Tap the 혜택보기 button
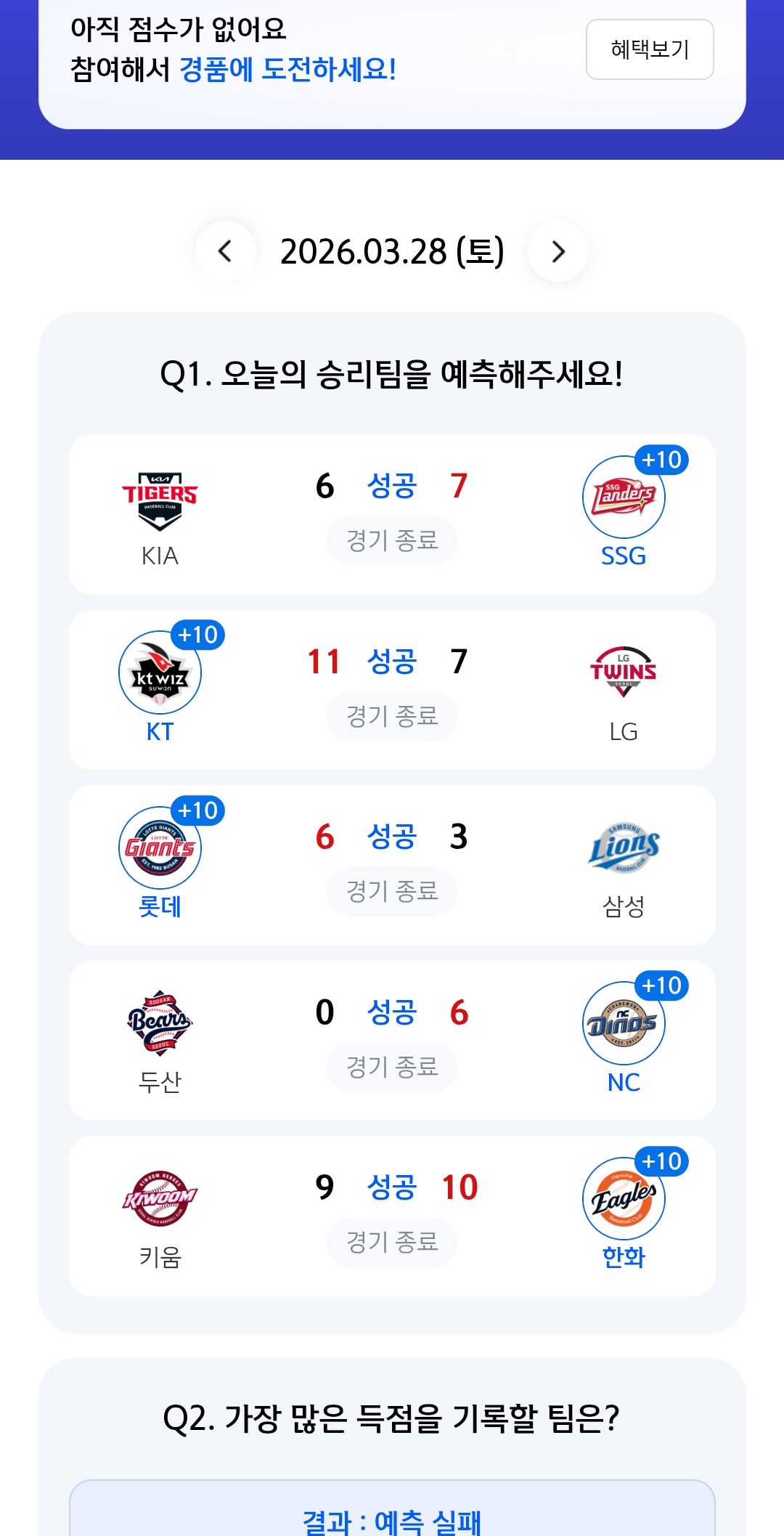The width and height of the screenshot is (784, 1536). 650,49
